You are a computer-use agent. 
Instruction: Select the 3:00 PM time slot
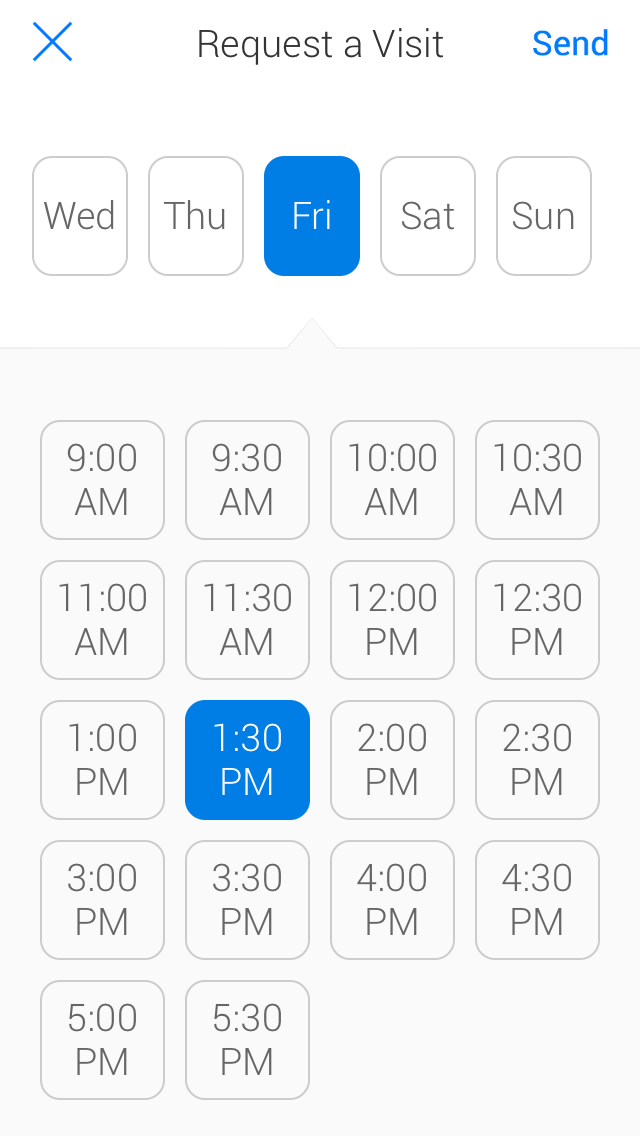(102, 900)
